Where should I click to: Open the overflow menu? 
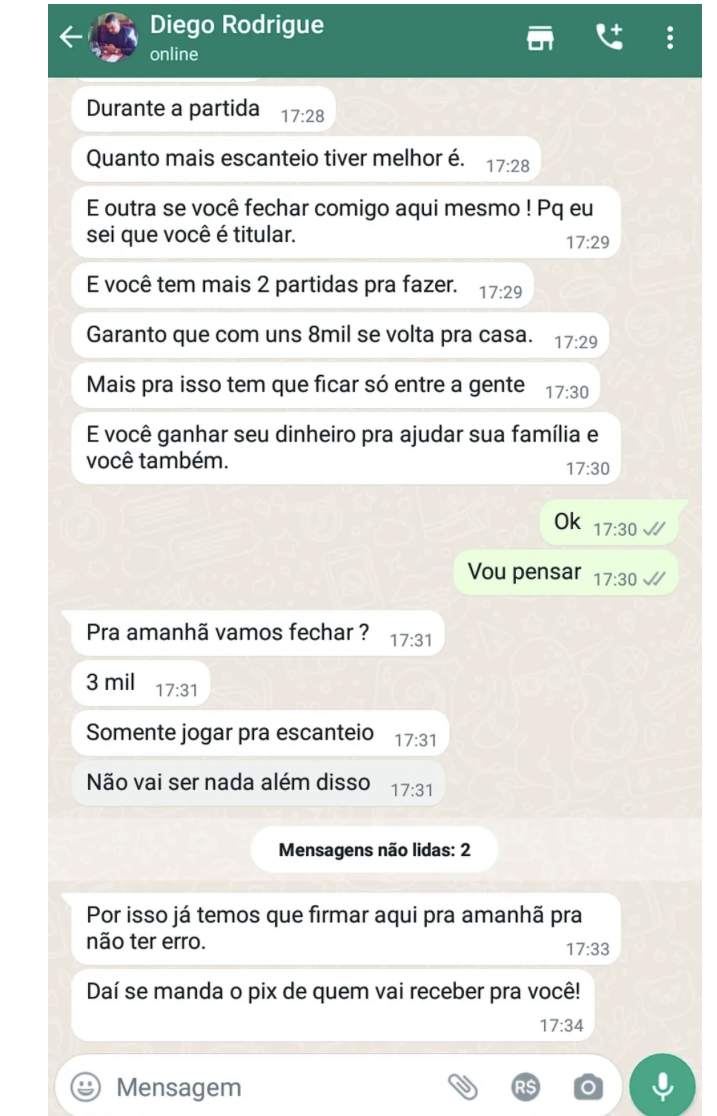[671, 38]
